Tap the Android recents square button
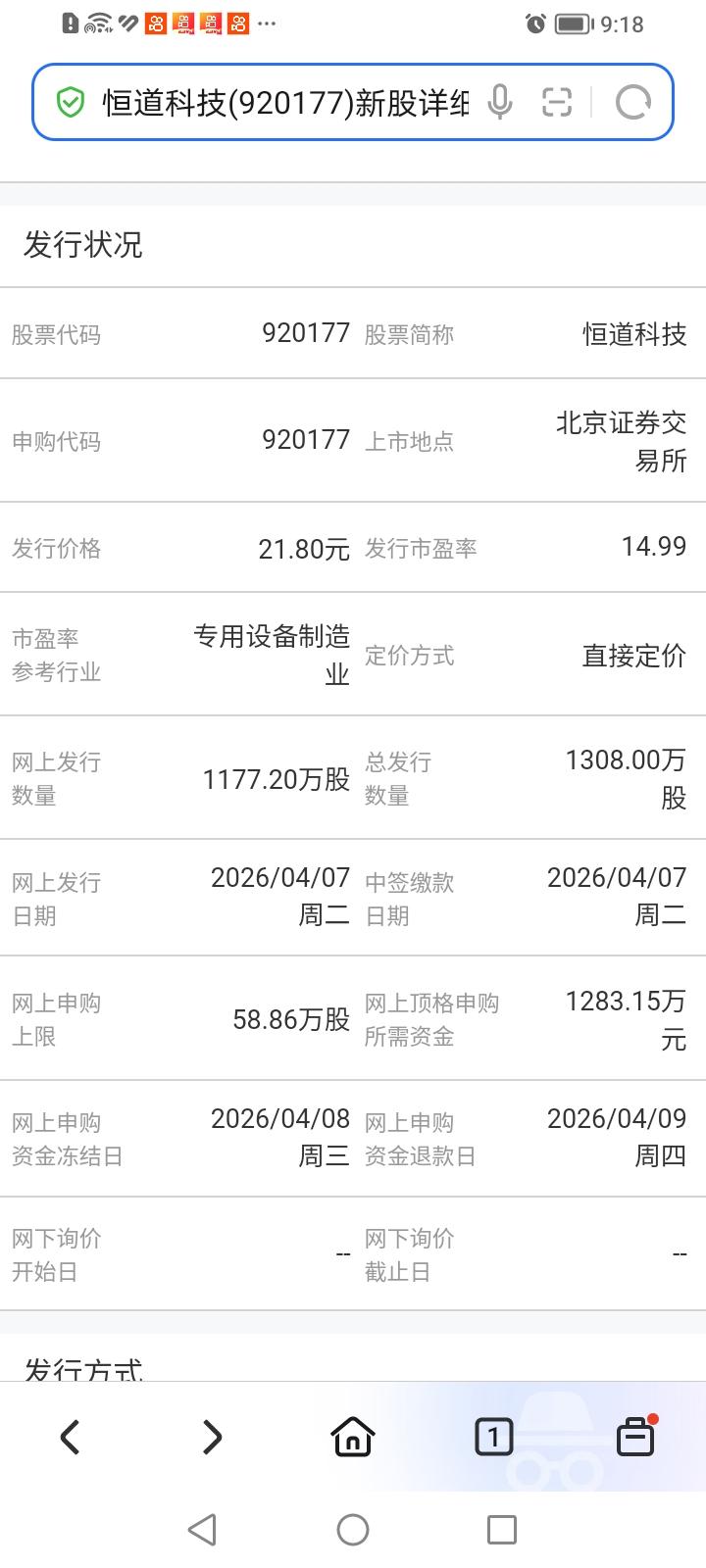 (501, 1528)
